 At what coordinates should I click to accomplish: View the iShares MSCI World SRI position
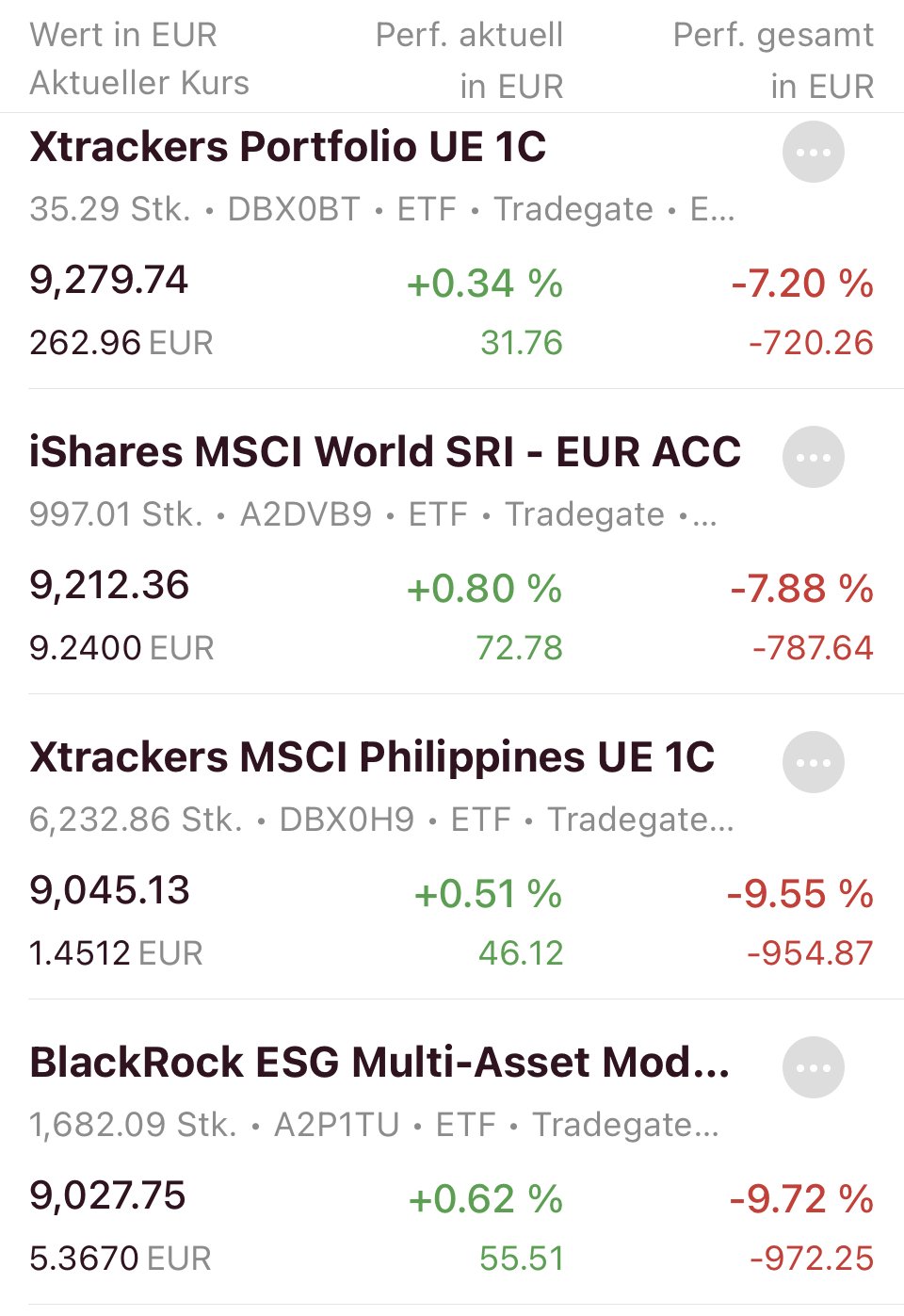(x=384, y=453)
